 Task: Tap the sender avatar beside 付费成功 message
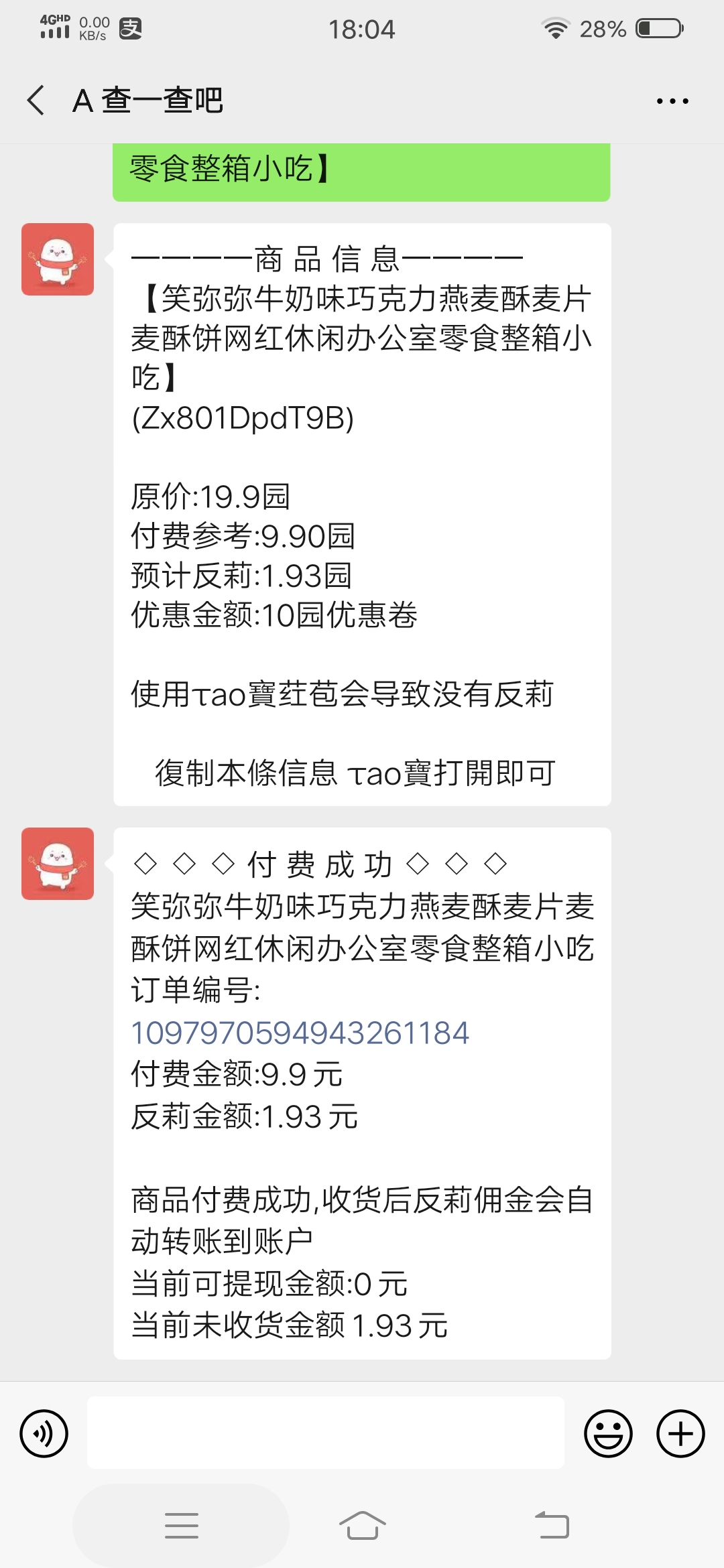58,864
